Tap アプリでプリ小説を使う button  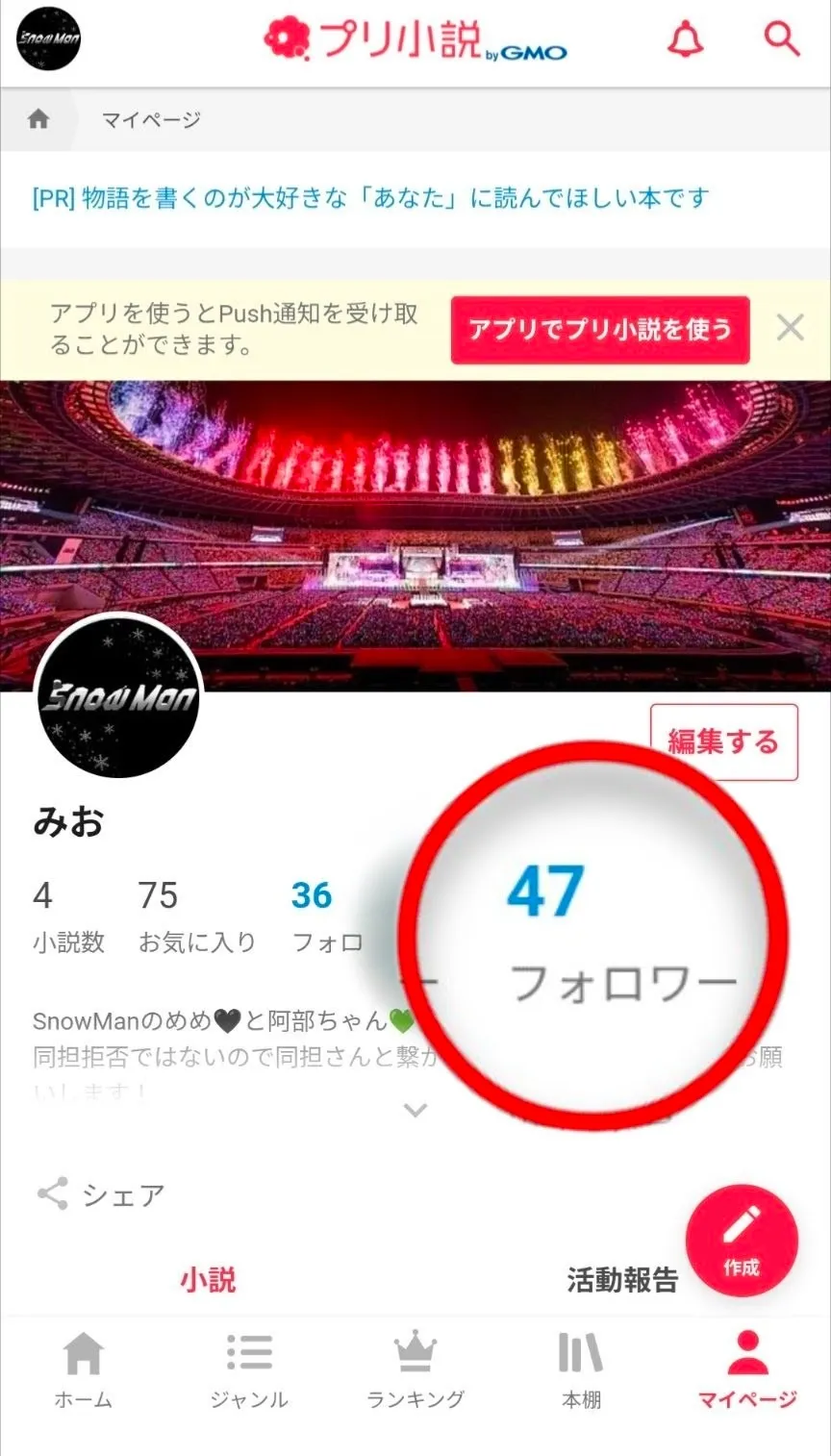[x=599, y=330]
